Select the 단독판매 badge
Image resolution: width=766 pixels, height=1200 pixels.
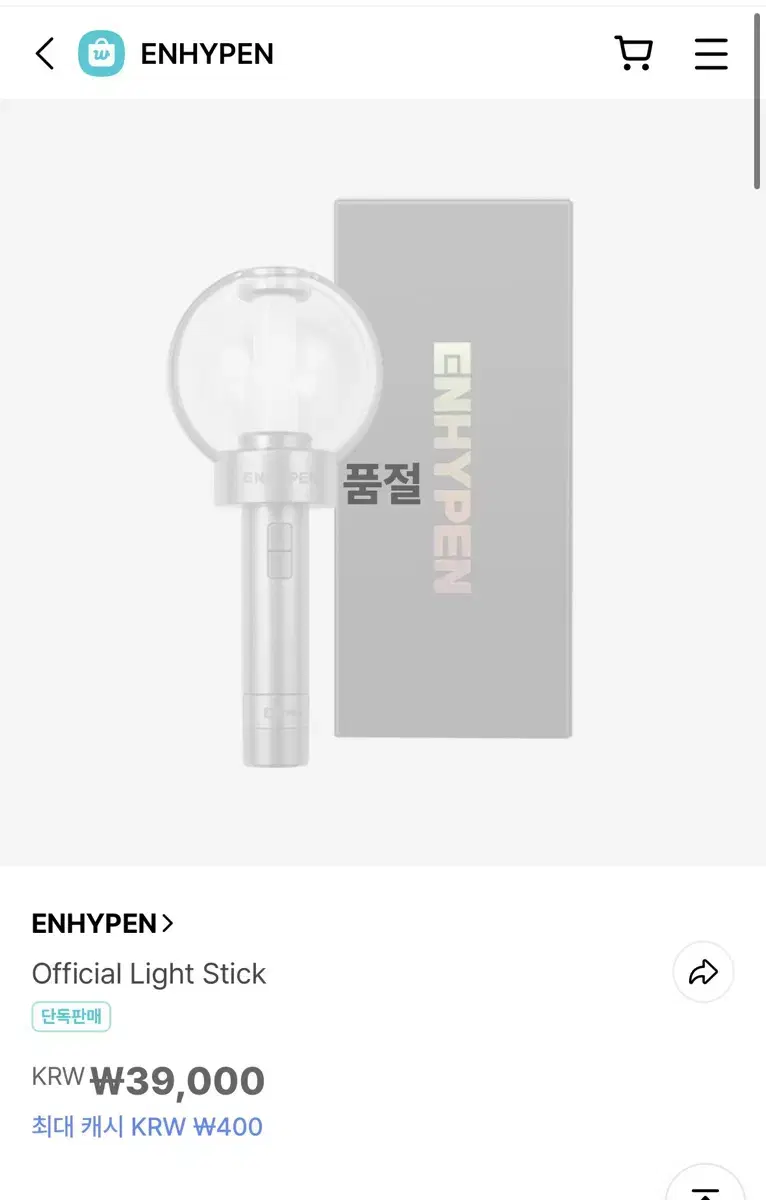[71, 1017]
